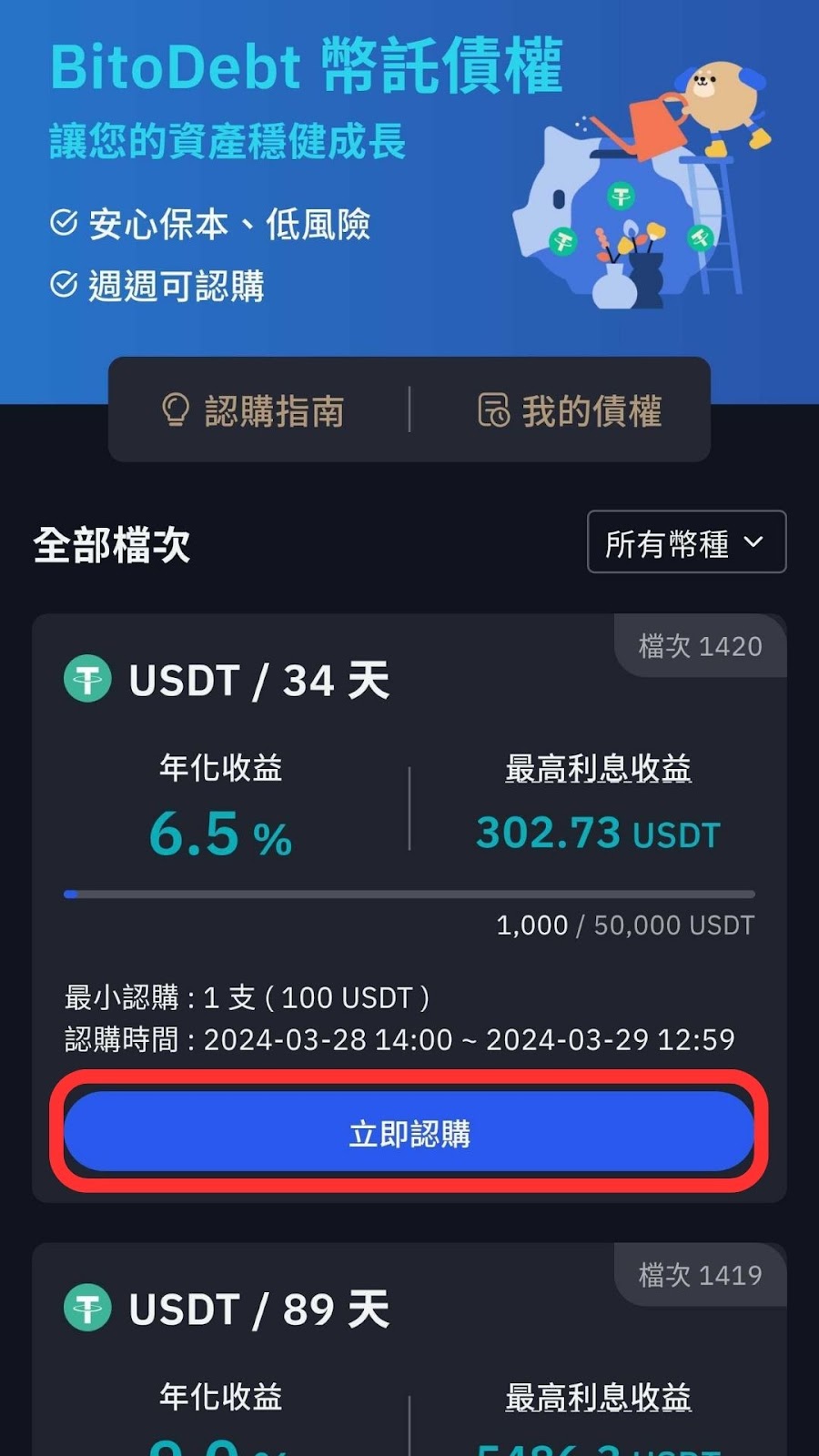Expand the 所有幣種 currency dropdown
The height and width of the screenshot is (1456, 819).
pos(686,542)
